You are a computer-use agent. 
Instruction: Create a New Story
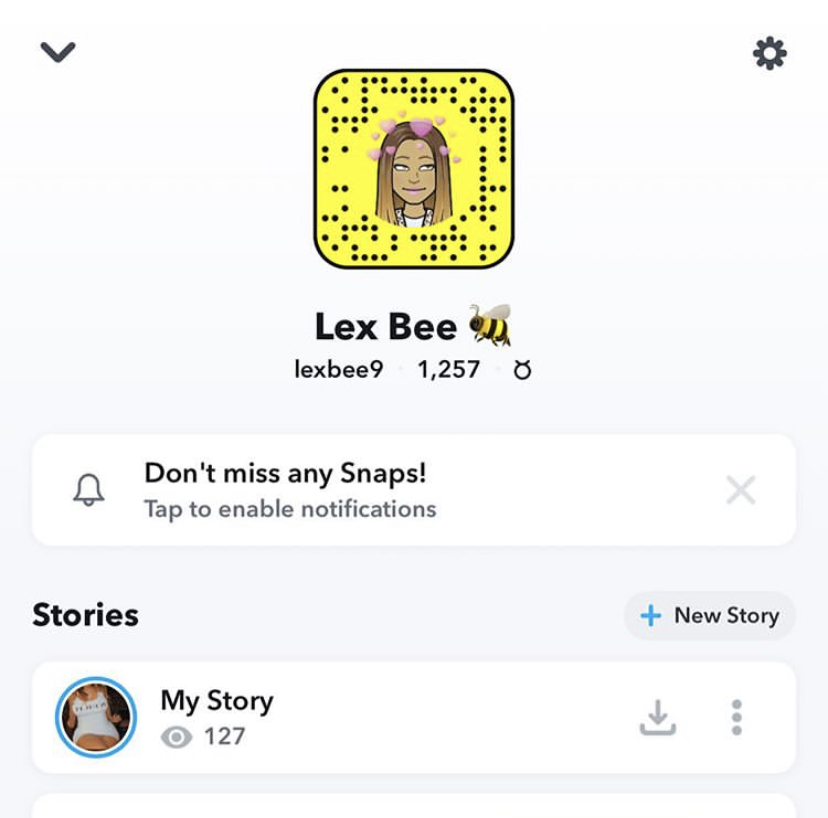click(709, 615)
